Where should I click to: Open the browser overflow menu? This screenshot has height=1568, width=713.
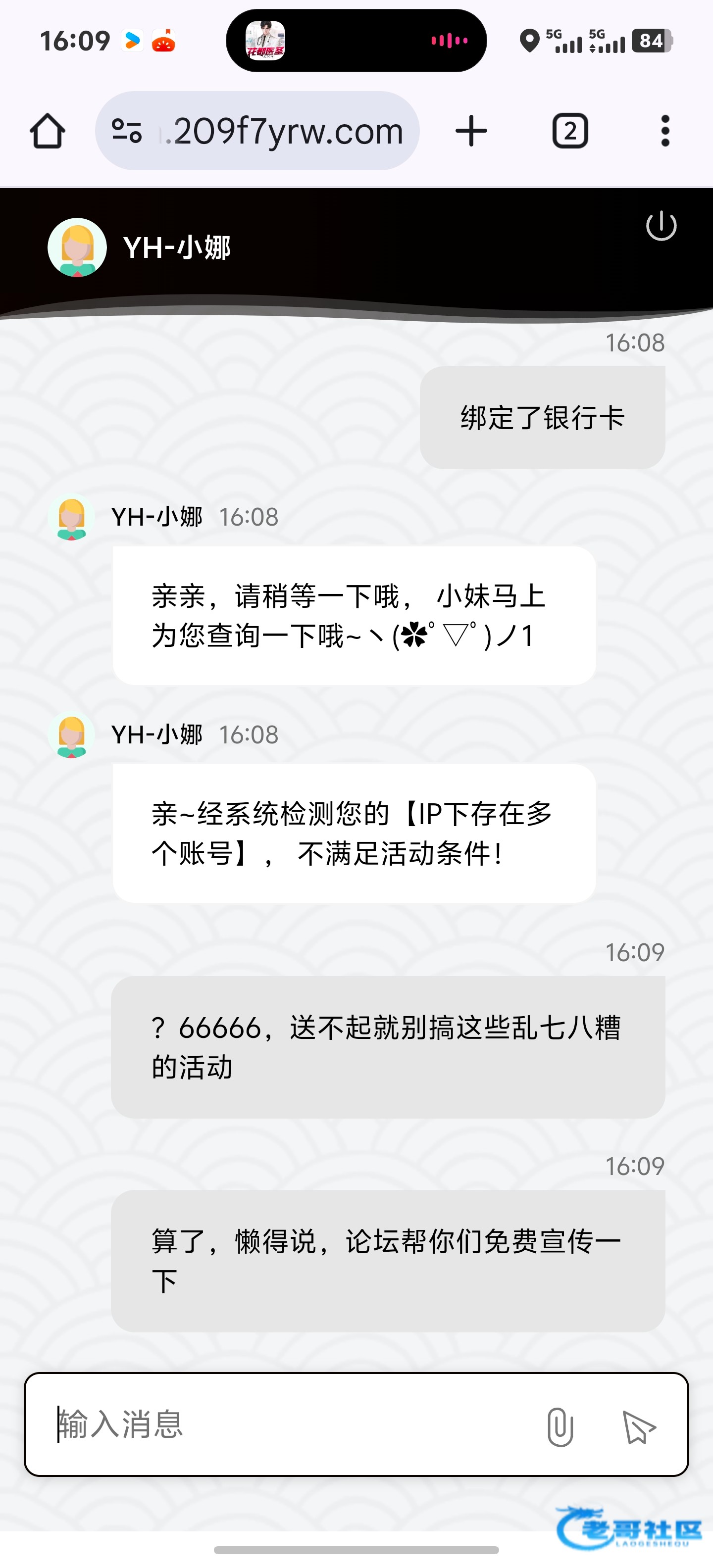[665, 131]
